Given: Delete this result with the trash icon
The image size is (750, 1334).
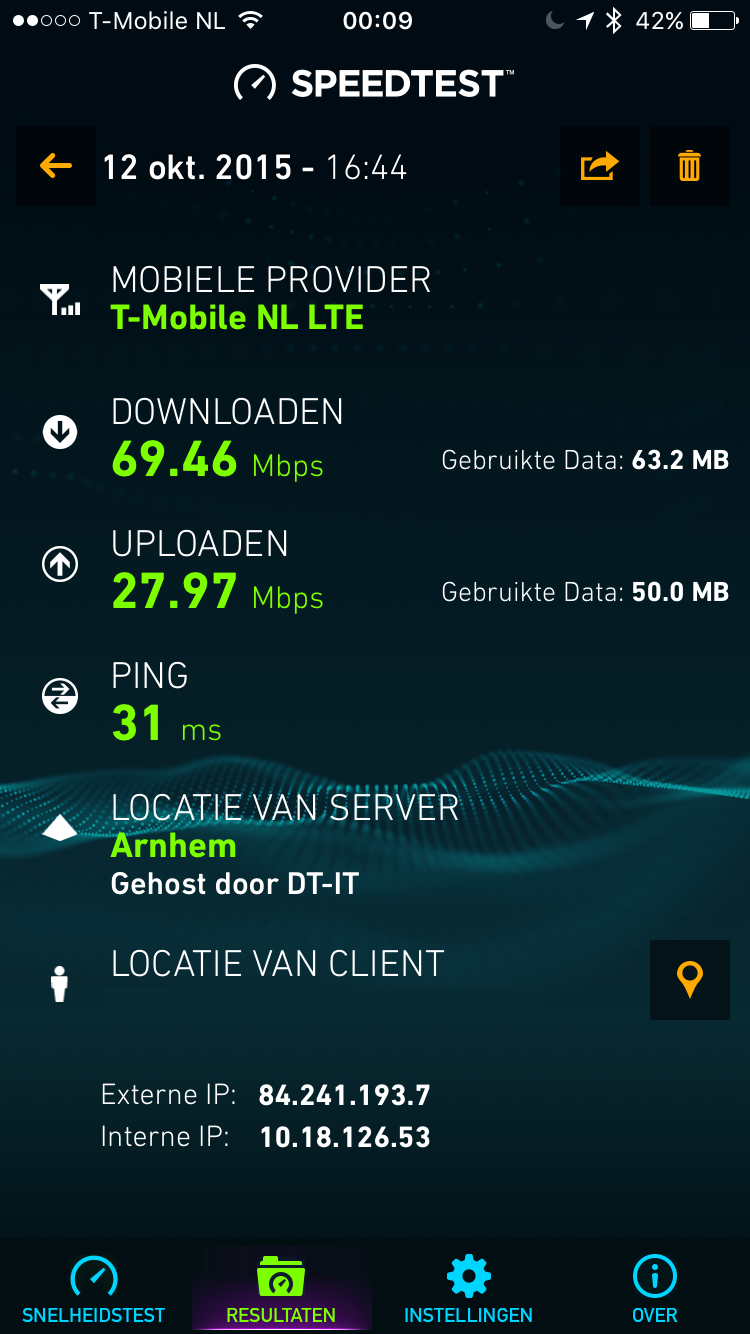Looking at the screenshot, I should click(689, 167).
